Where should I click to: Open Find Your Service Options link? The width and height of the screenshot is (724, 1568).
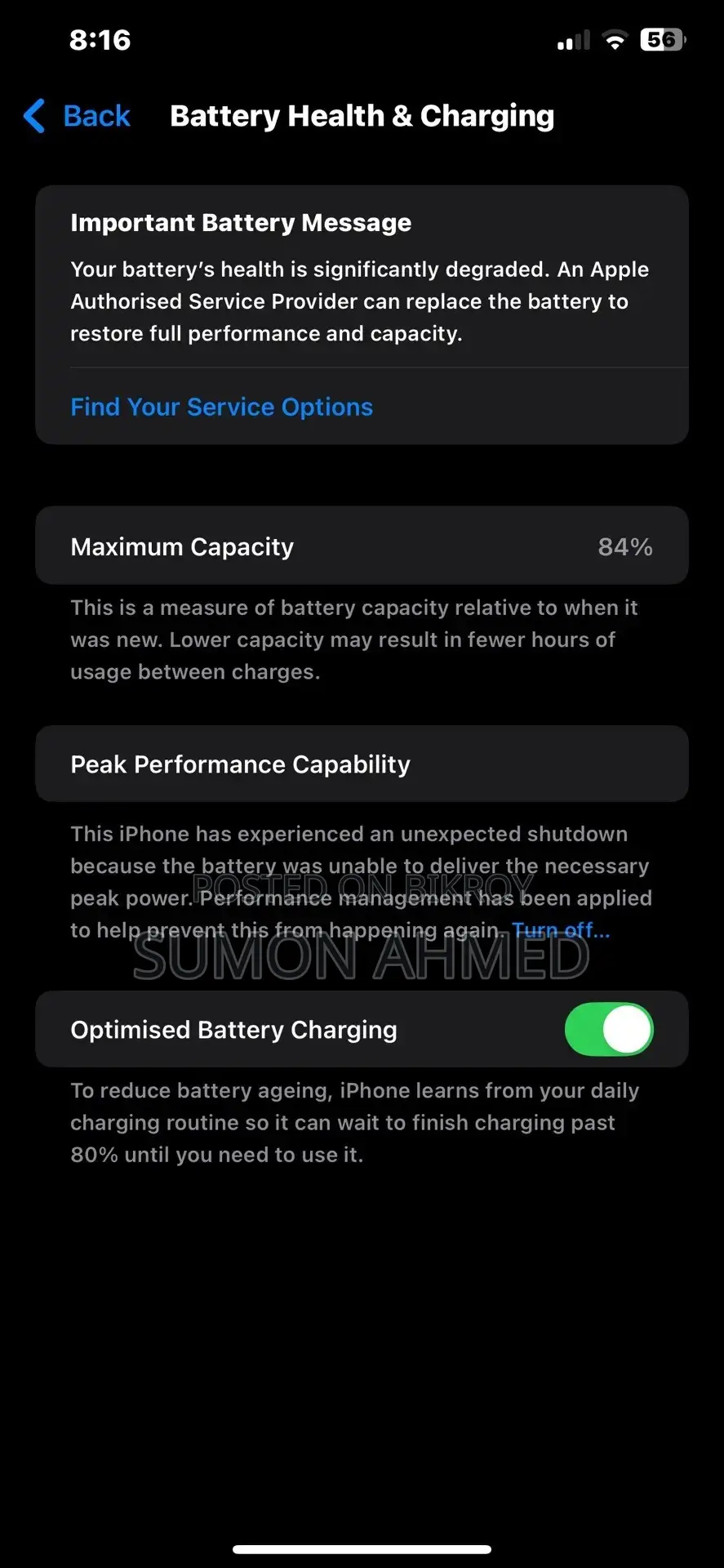221,407
